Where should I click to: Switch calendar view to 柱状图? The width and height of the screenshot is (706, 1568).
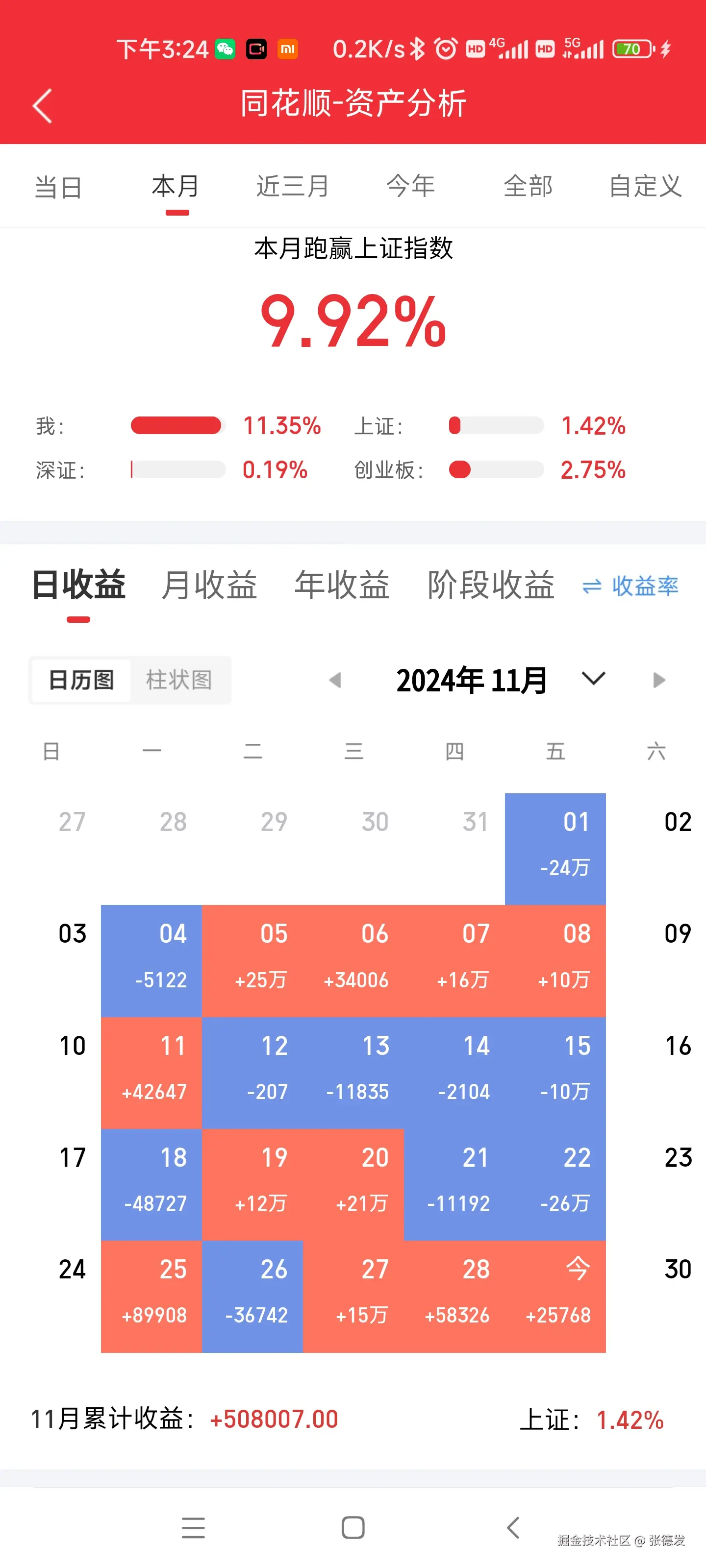pyautogui.click(x=180, y=680)
